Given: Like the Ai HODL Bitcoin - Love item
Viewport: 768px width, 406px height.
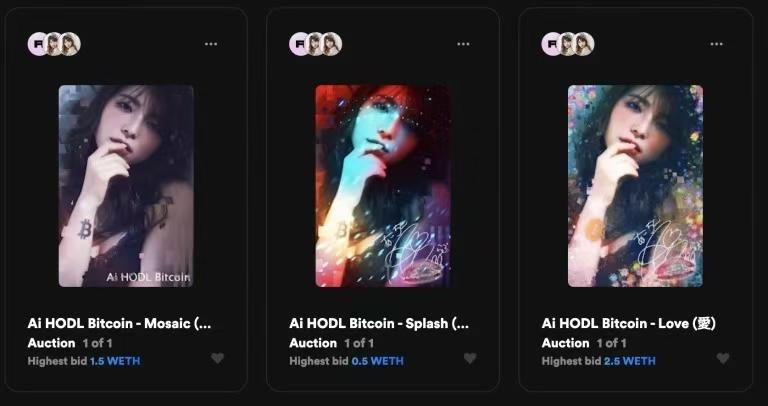Looking at the screenshot, I should [x=723, y=359].
